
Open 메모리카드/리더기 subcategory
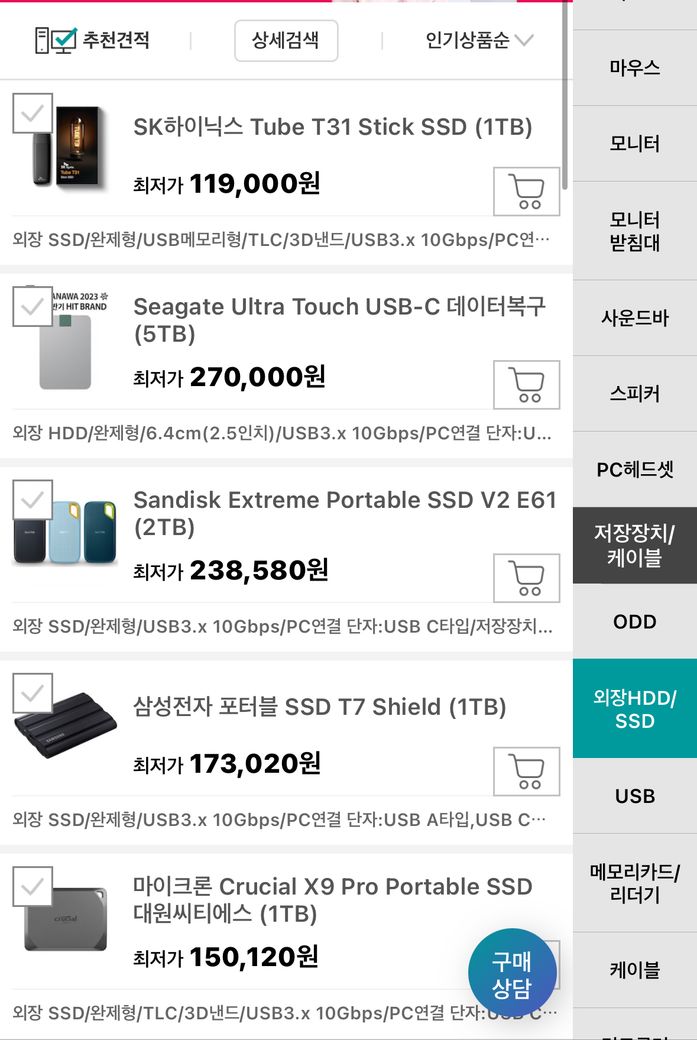(635, 883)
